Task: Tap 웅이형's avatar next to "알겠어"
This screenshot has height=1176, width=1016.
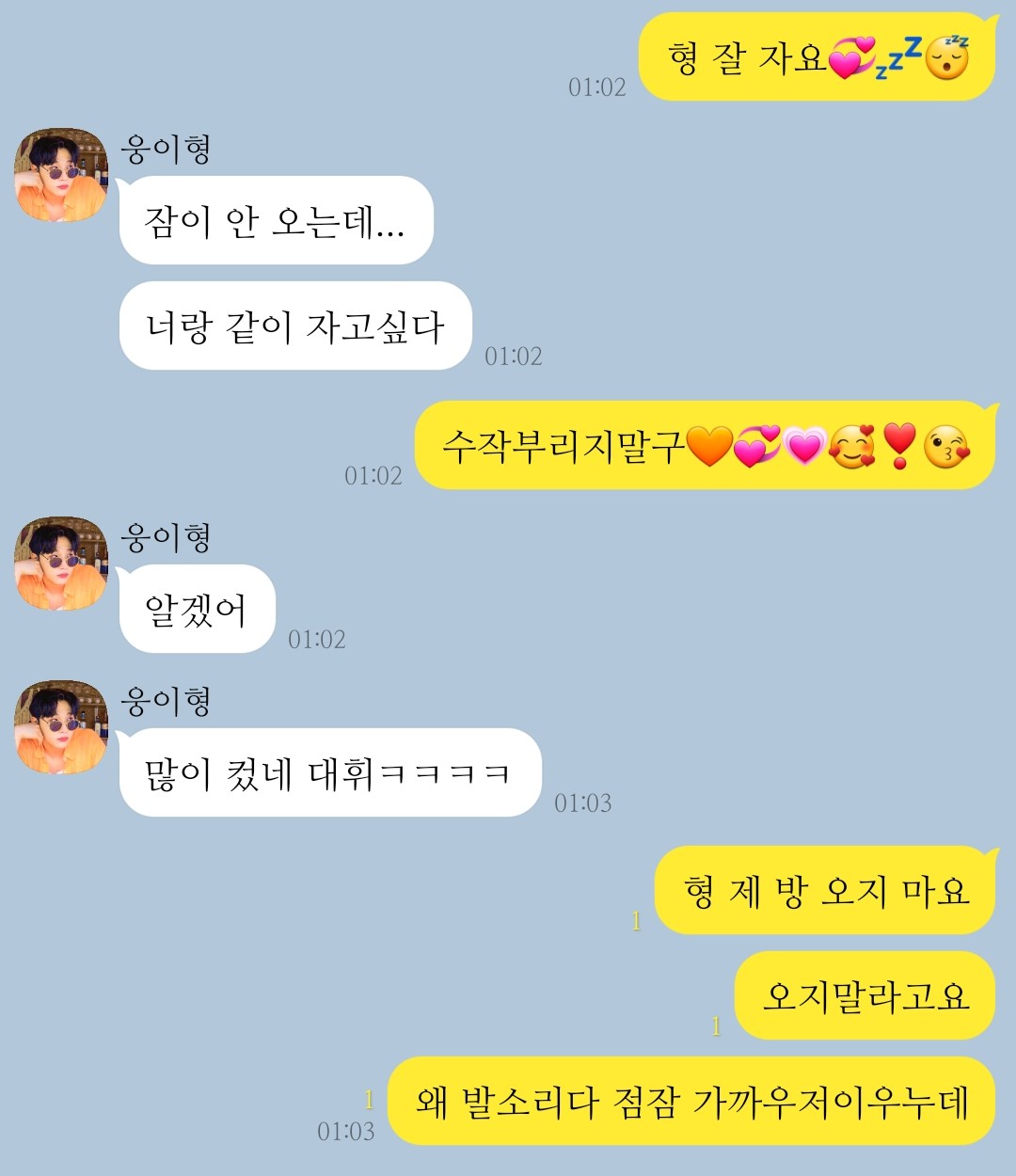Action: 61,564
